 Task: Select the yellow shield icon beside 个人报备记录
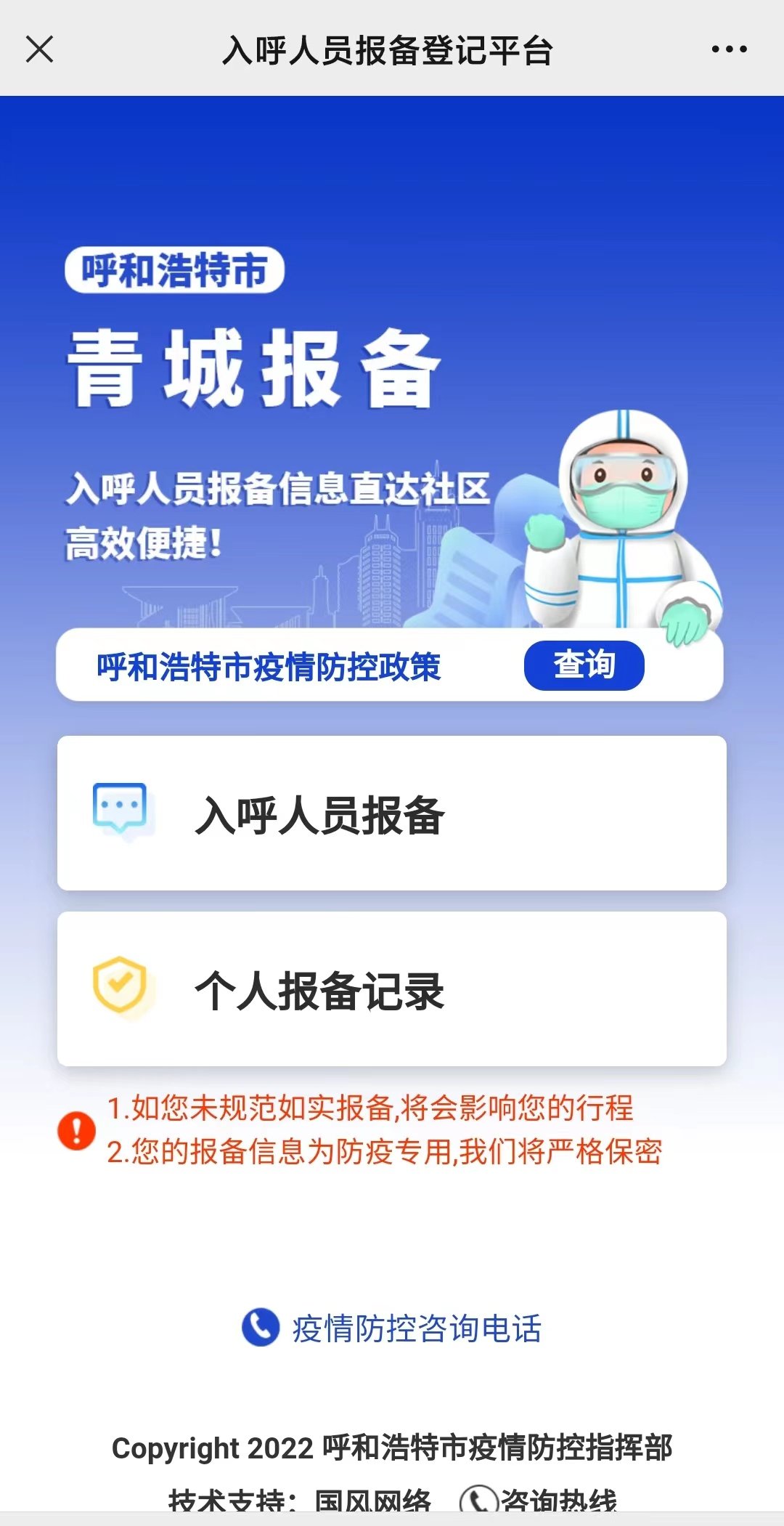120,985
